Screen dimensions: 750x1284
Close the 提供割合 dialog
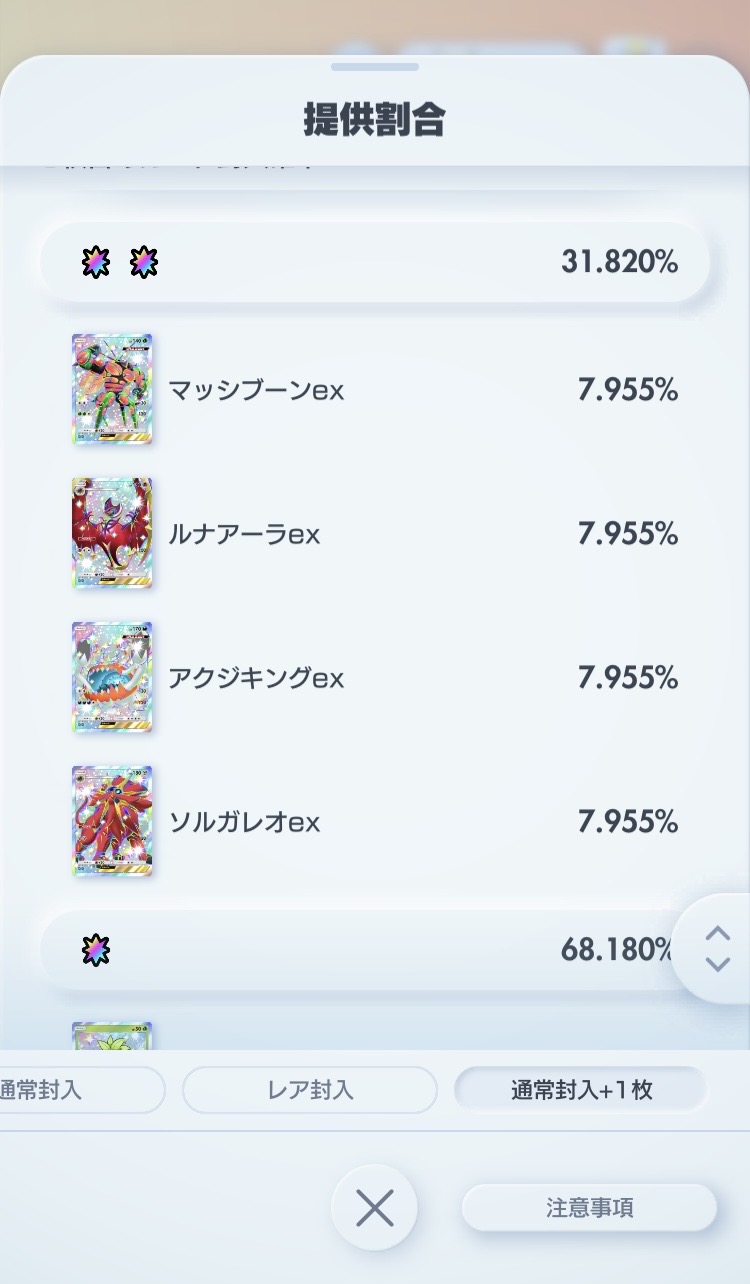pyautogui.click(x=374, y=1208)
